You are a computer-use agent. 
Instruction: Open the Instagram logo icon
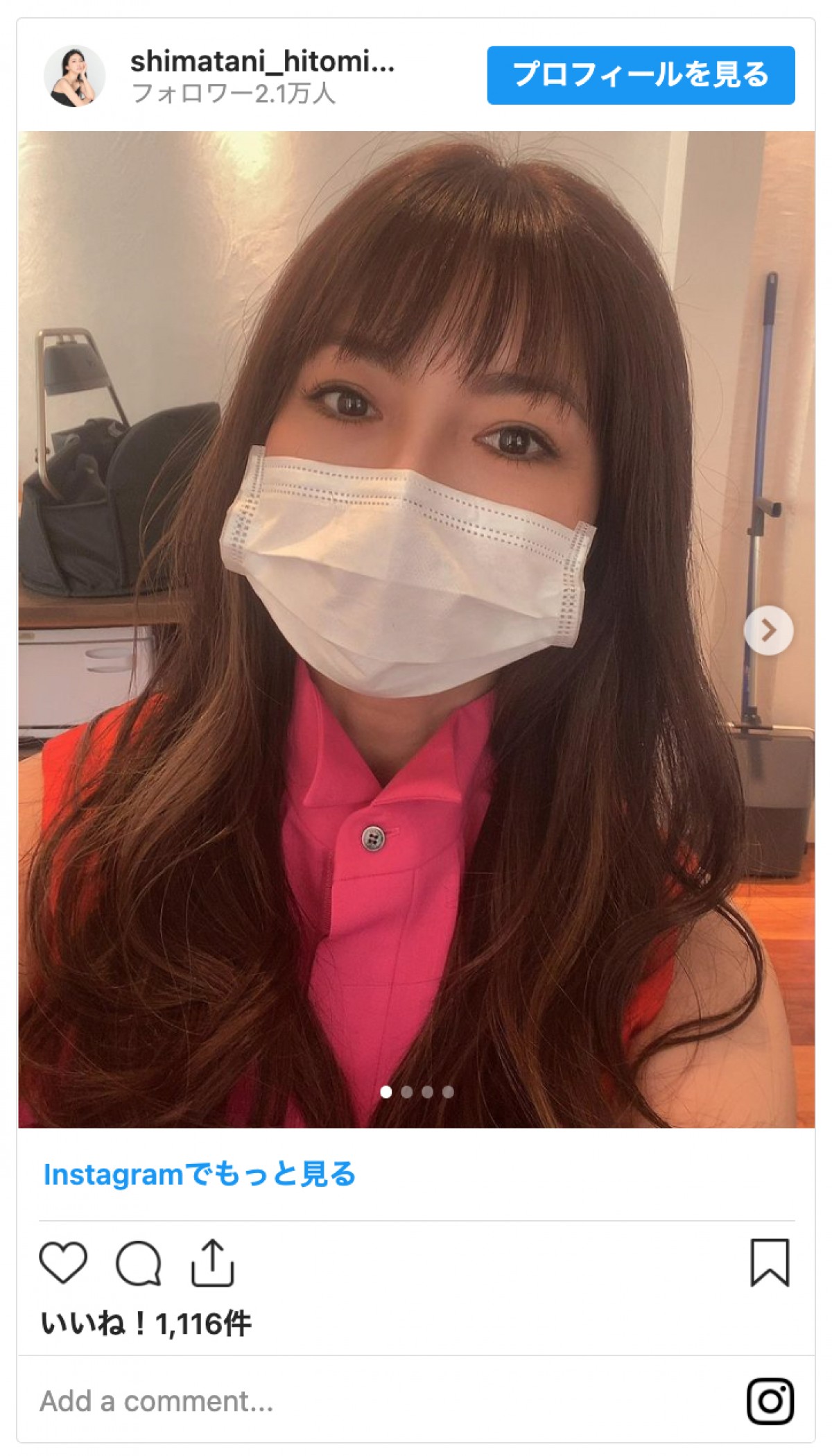(x=770, y=1401)
